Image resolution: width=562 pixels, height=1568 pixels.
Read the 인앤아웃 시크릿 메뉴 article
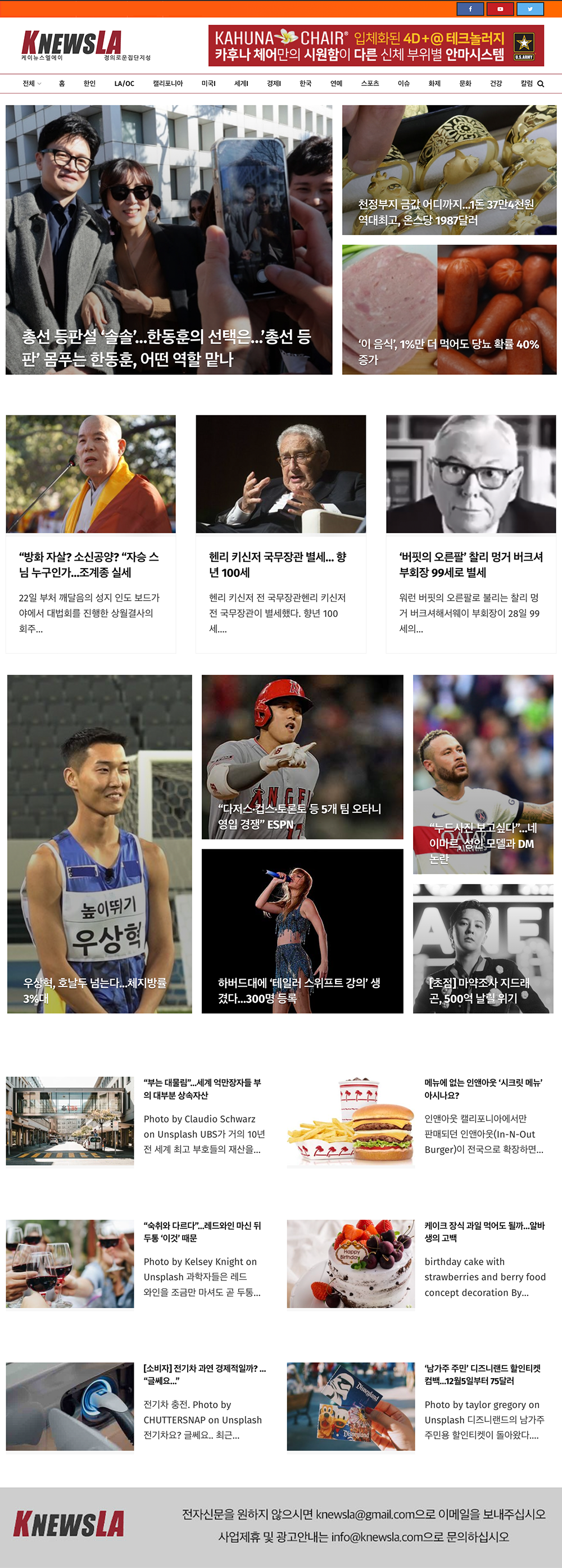483,1088
